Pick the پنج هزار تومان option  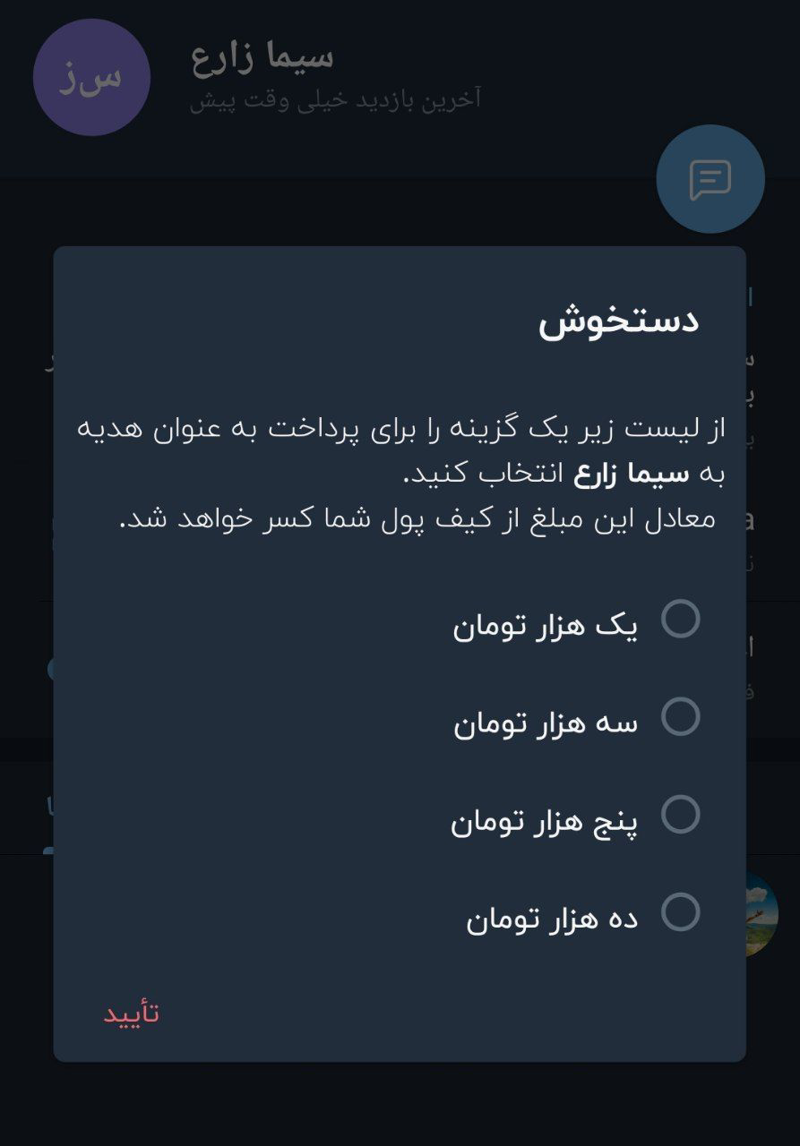[681, 814]
